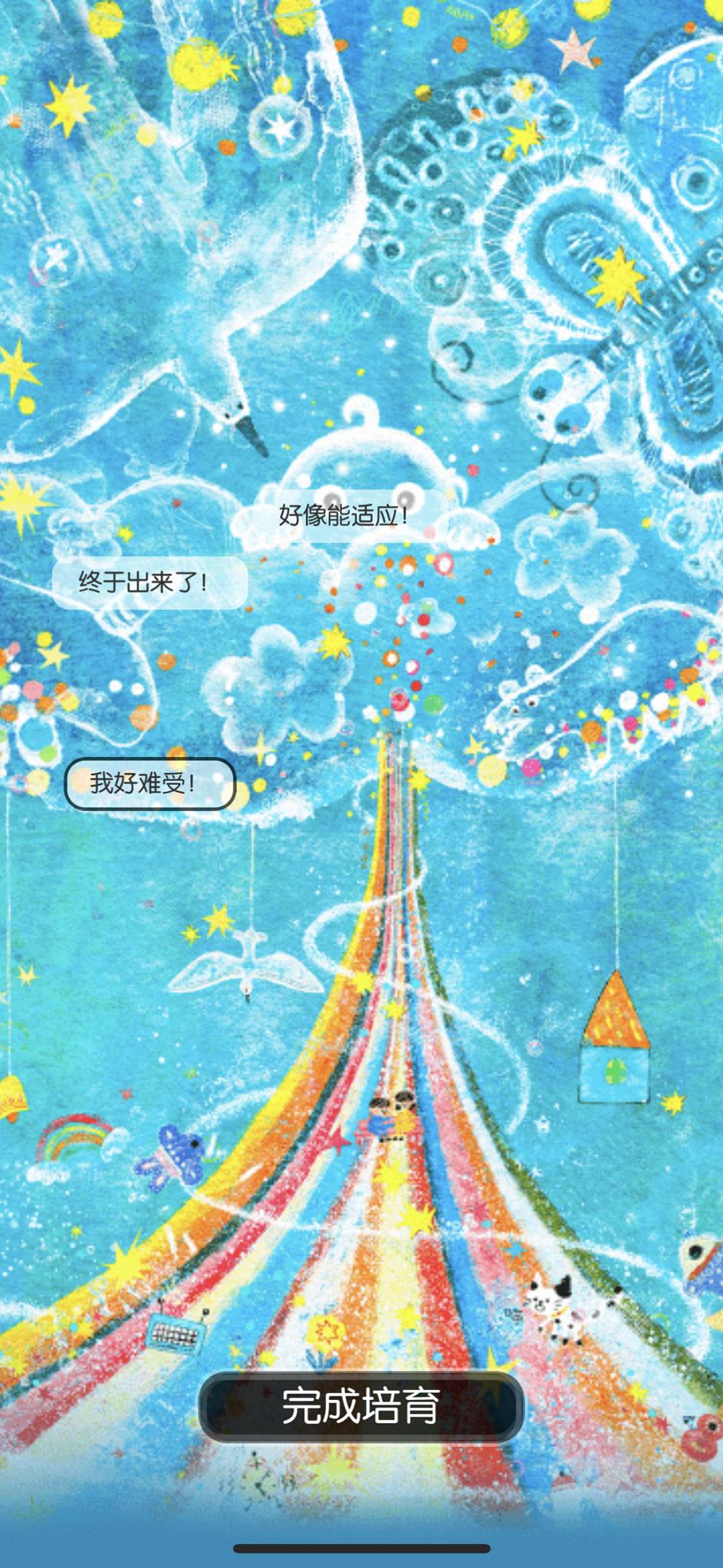Viewport: 723px width, 1568px height.
Task: Choose the 终于出来了! bubble
Action: (150, 582)
